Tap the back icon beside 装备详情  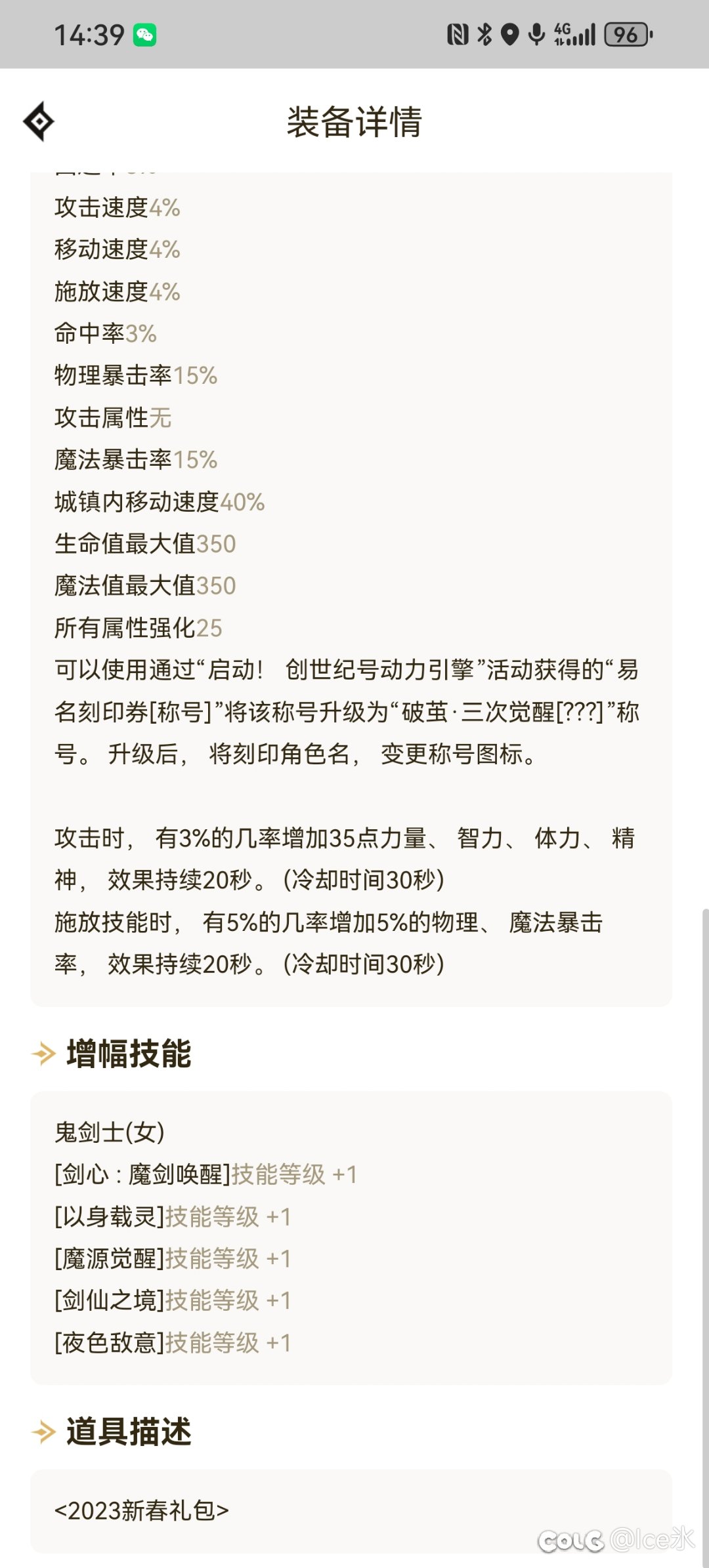[x=39, y=121]
